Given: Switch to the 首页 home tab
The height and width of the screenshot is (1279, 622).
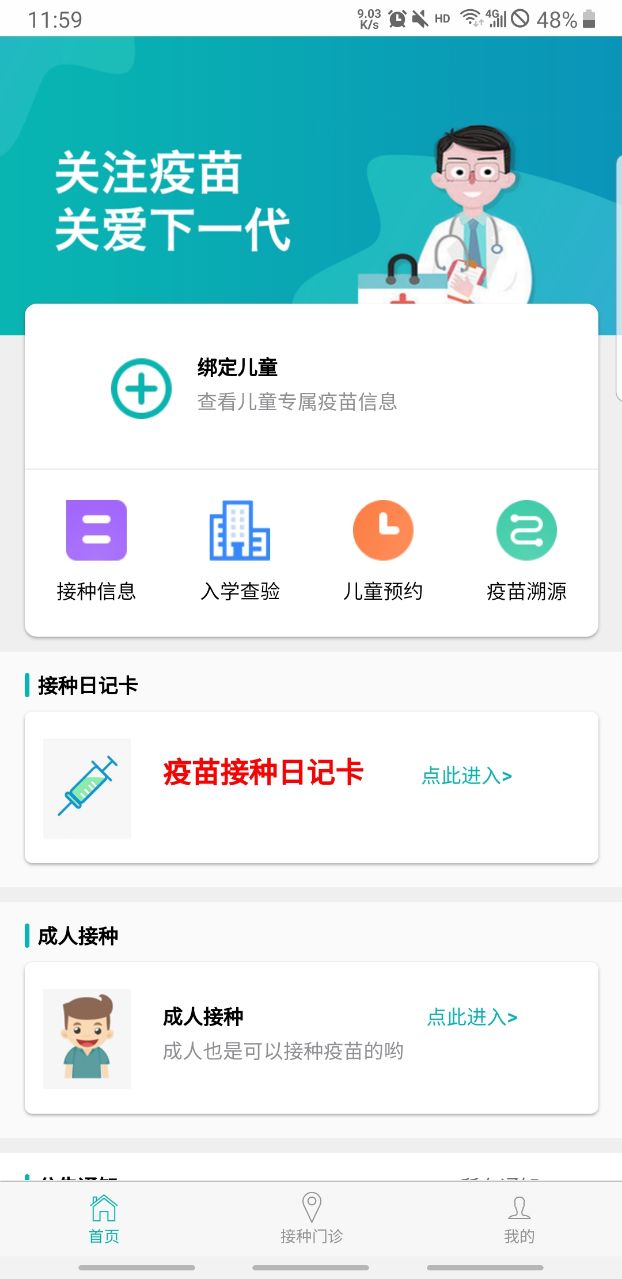Looking at the screenshot, I should point(104,1218).
